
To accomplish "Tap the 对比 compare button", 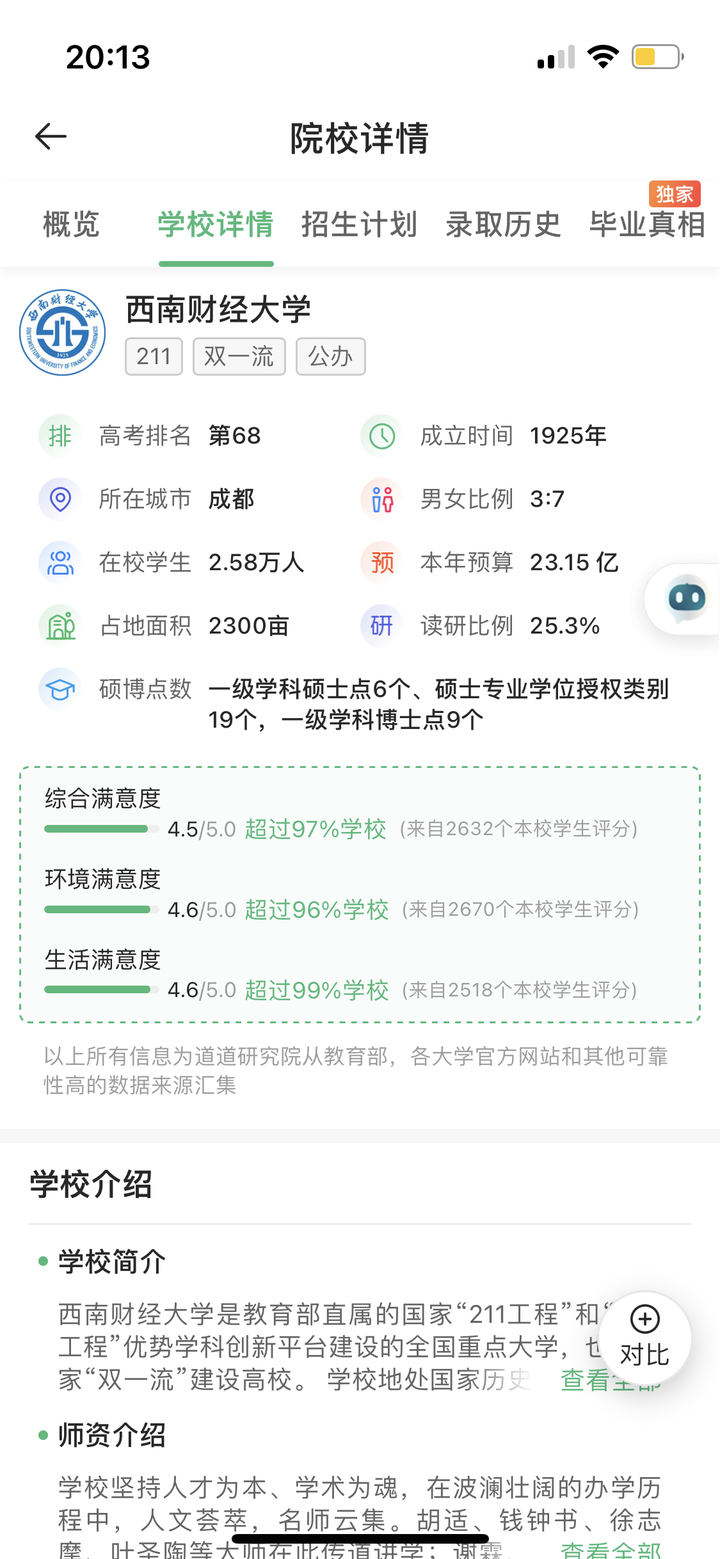I will point(645,1338).
